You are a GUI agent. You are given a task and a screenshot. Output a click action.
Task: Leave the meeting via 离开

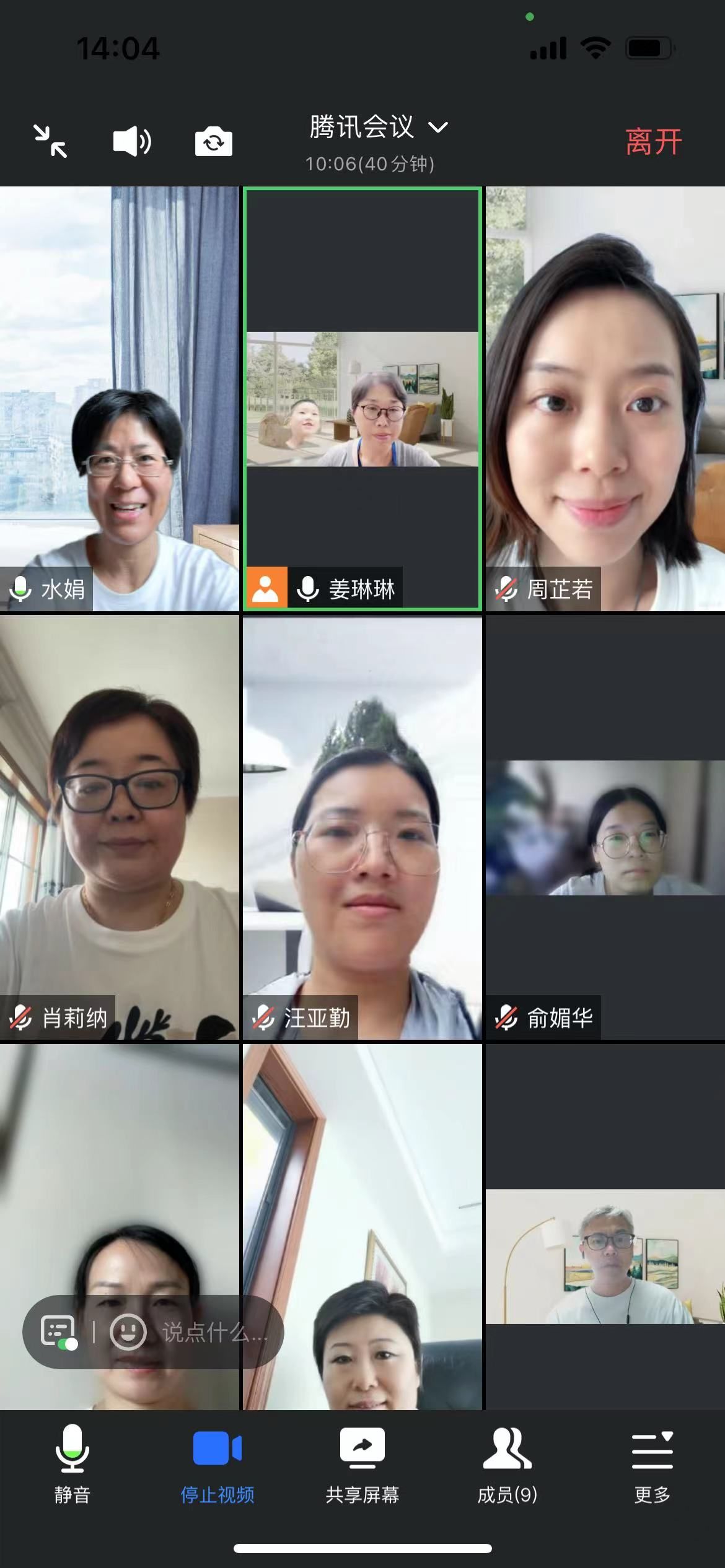(653, 142)
